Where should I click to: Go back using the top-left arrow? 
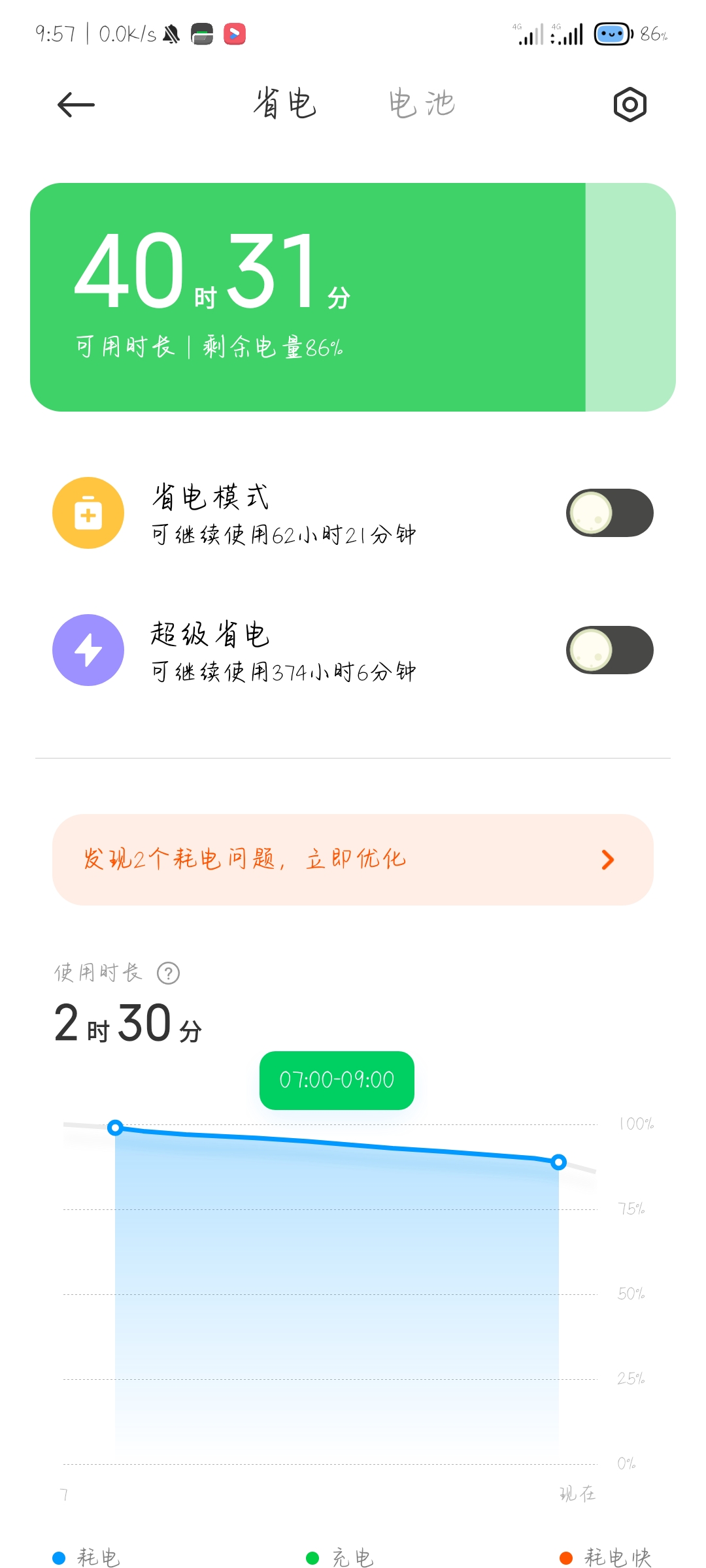(x=76, y=105)
